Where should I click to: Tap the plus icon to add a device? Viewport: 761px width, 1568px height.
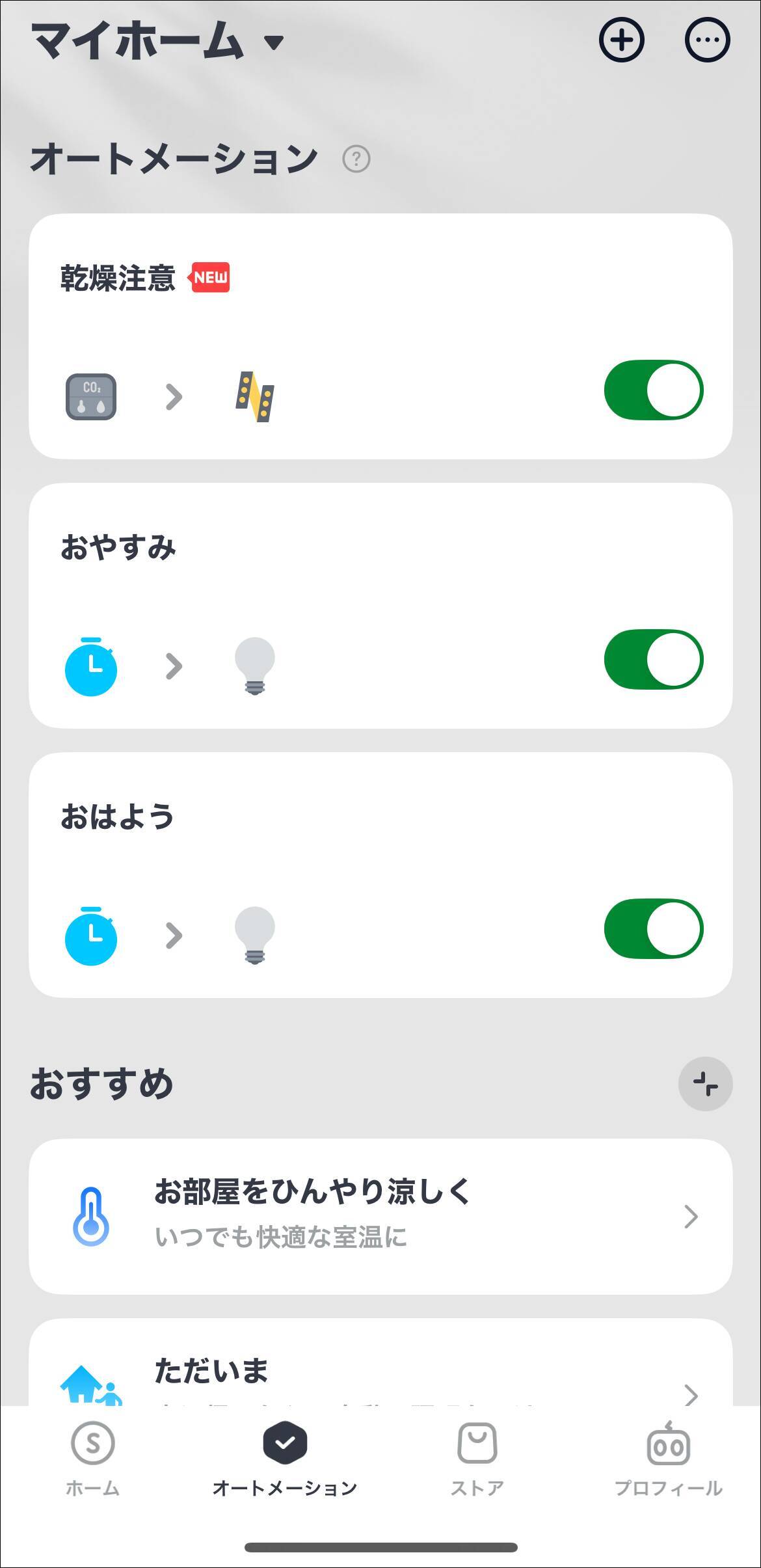click(621, 40)
